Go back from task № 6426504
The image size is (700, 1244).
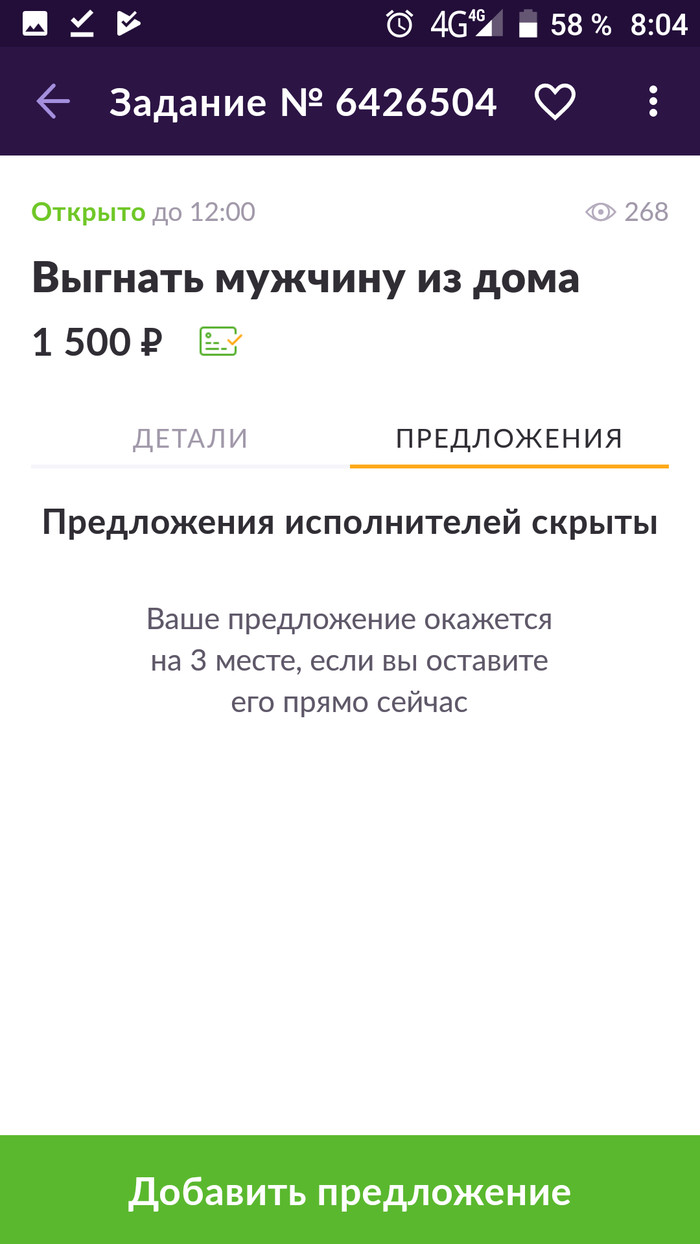click(53, 102)
